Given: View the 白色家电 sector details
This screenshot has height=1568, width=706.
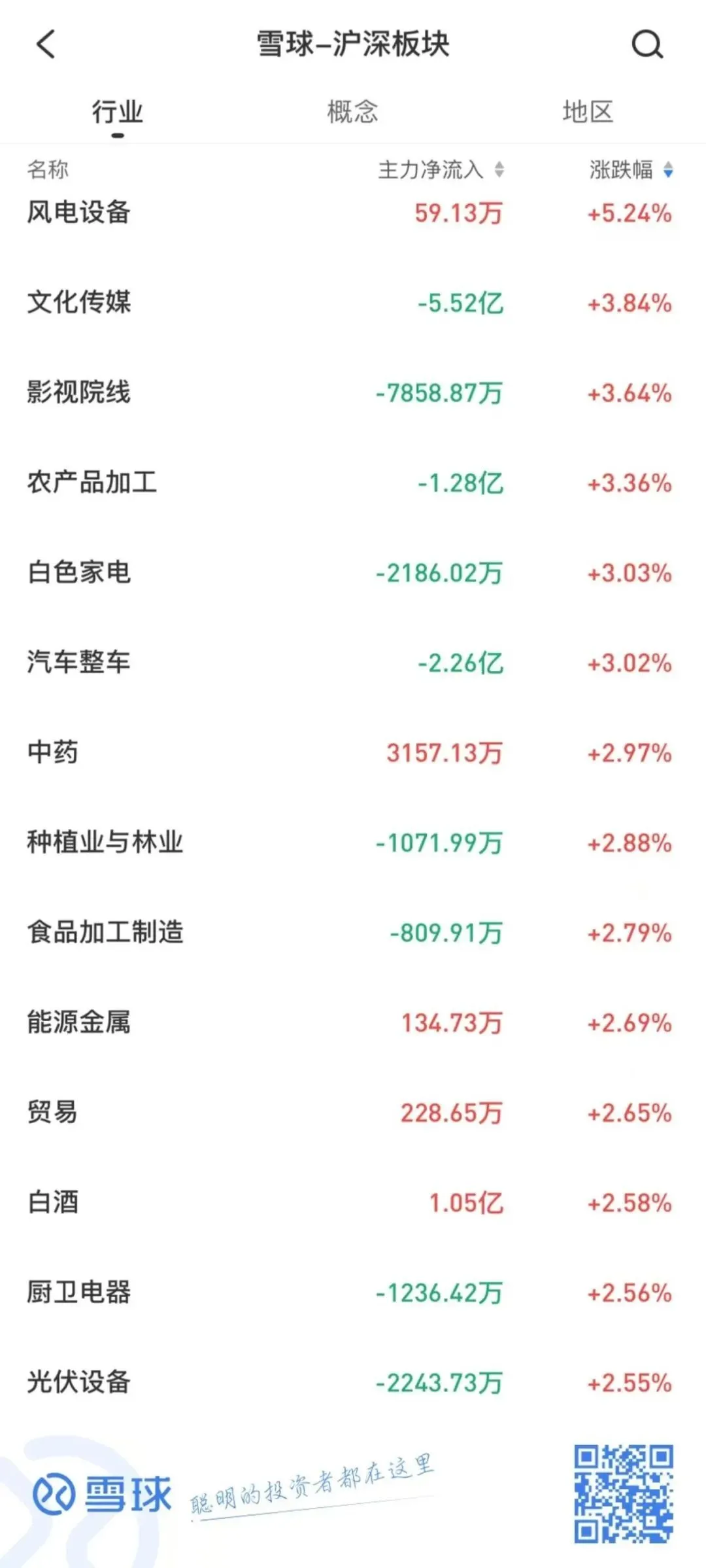Looking at the screenshot, I should [353, 572].
